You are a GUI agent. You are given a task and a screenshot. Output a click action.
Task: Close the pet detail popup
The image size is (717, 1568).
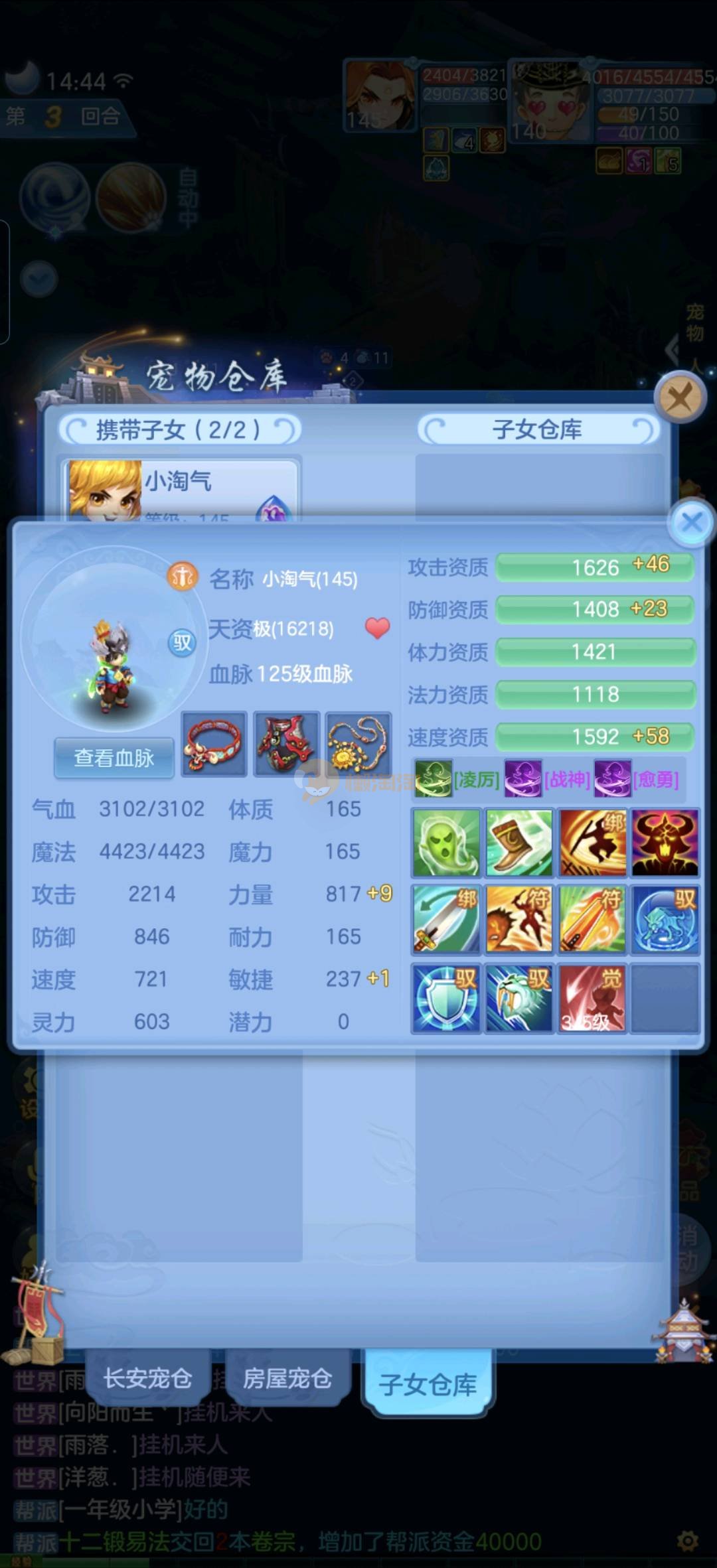(x=691, y=523)
